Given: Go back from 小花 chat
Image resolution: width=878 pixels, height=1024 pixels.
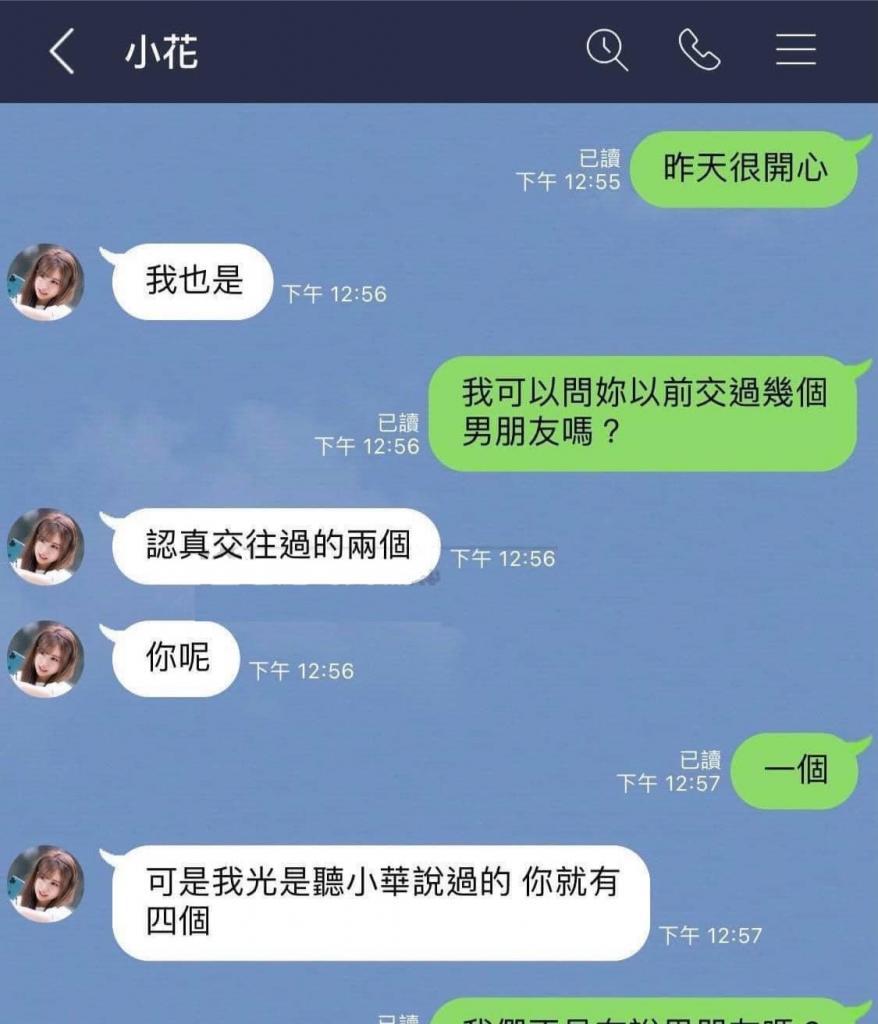Looking at the screenshot, I should [62, 52].
